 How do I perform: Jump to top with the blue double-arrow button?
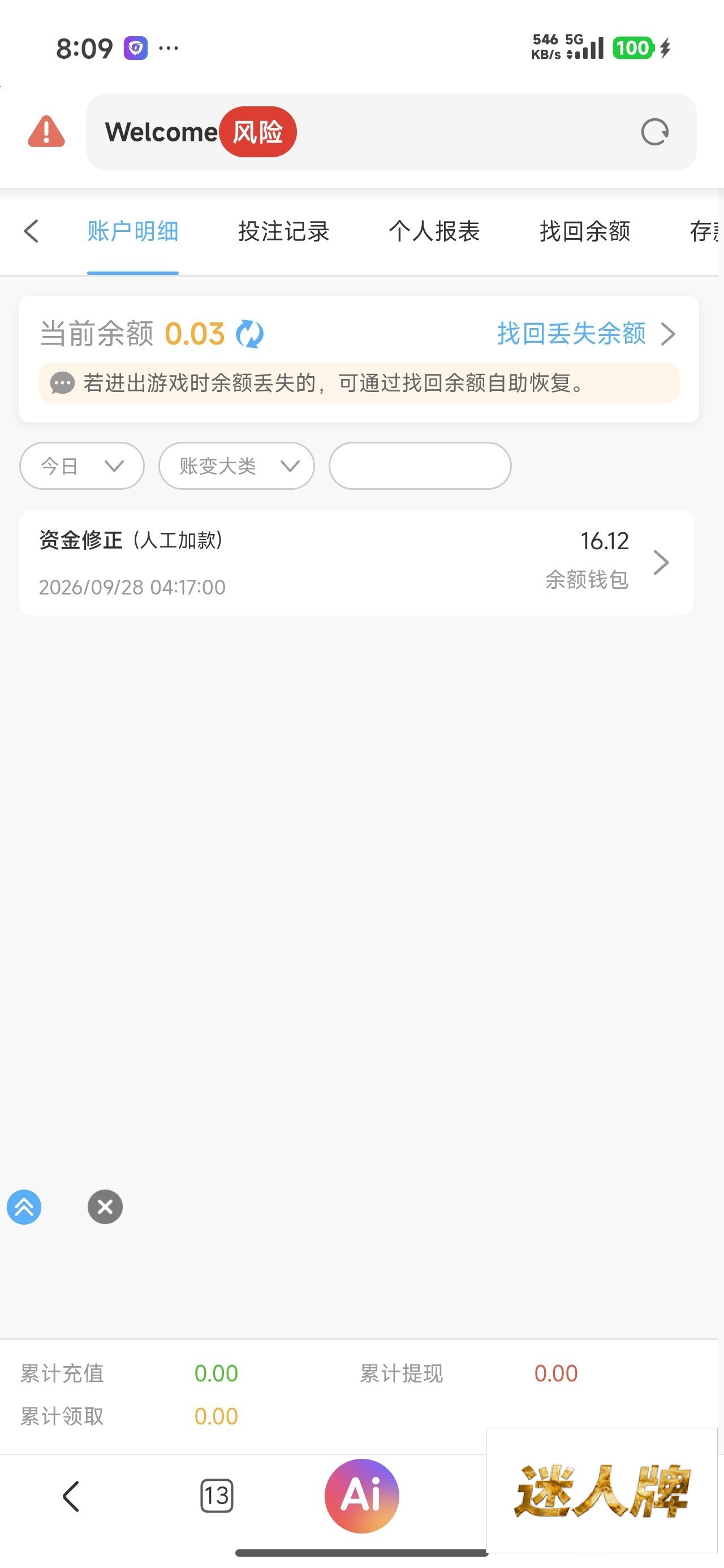(x=24, y=1207)
